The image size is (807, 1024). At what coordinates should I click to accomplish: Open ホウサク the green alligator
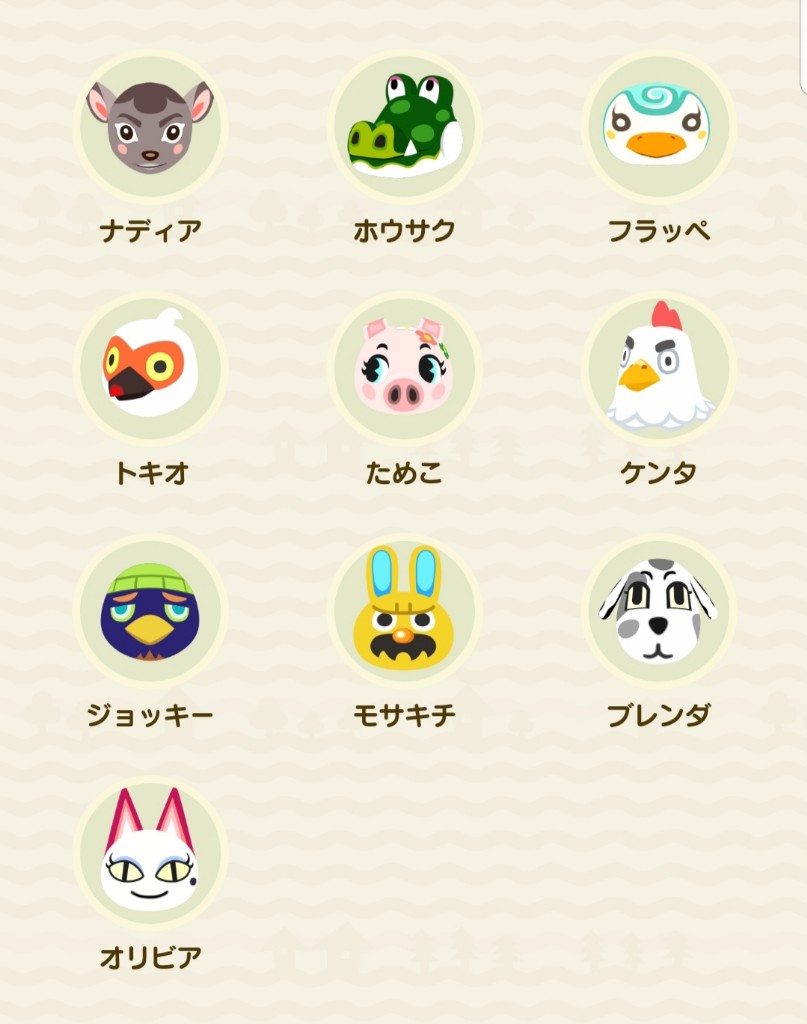point(404,127)
